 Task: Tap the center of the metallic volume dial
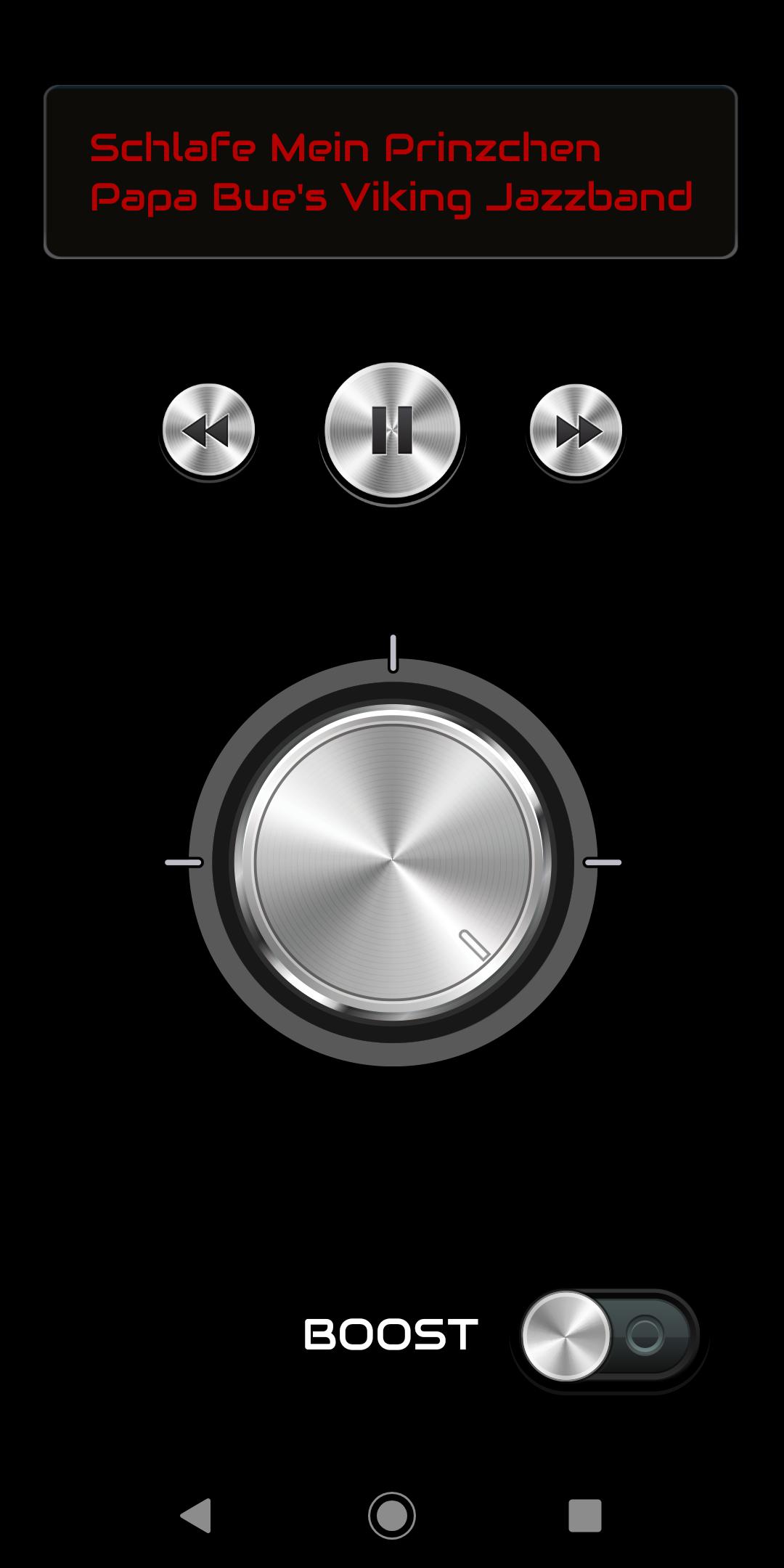pyautogui.click(x=392, y=862)
